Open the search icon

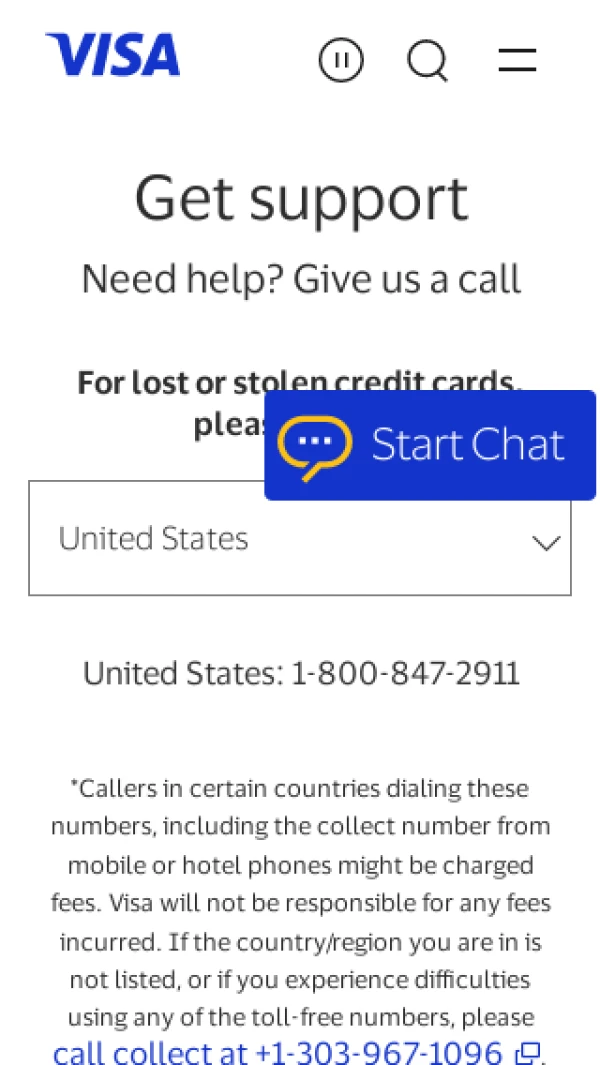(x=428, y=60)
